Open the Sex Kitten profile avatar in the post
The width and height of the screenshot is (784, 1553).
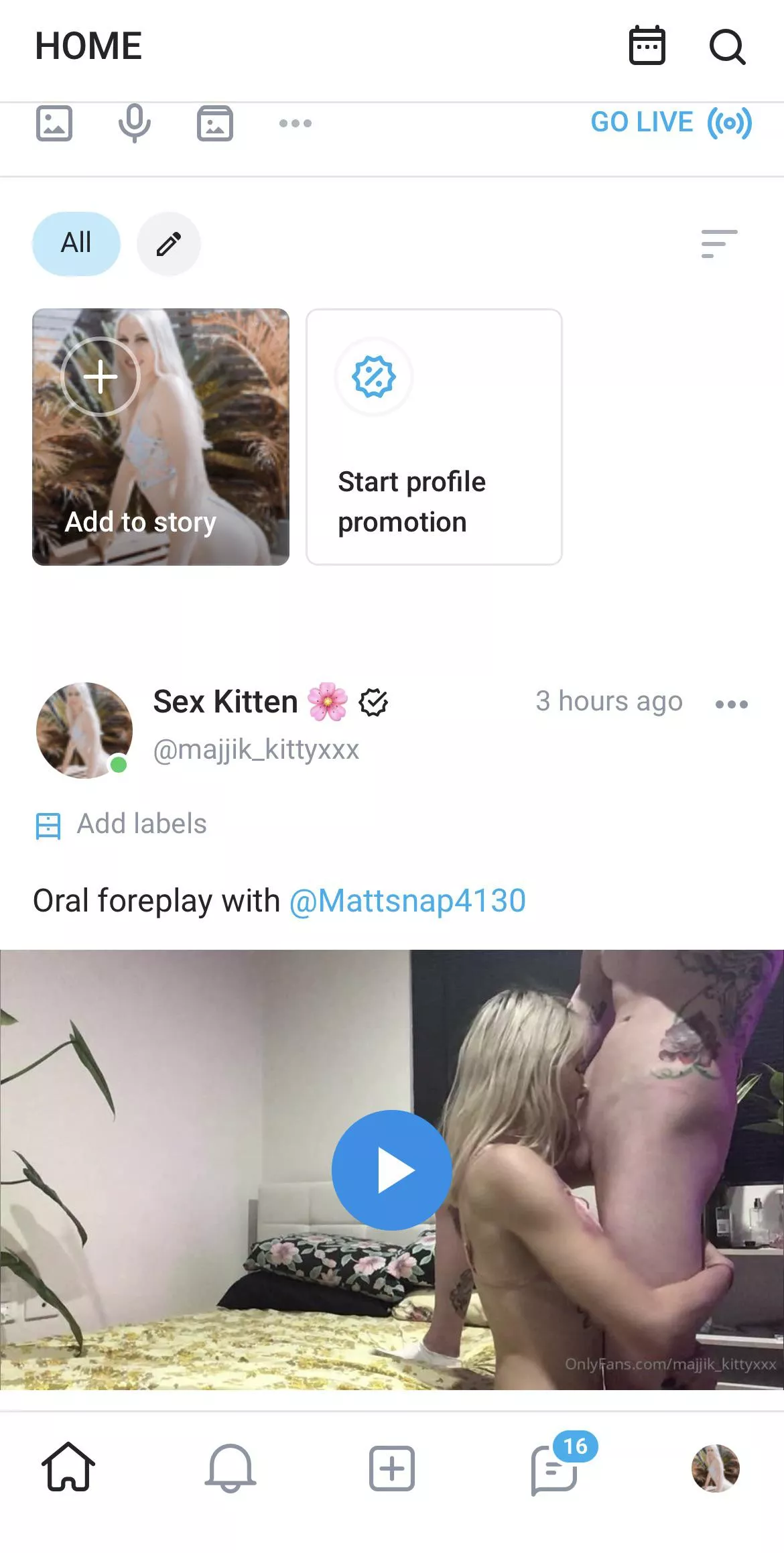84,731
